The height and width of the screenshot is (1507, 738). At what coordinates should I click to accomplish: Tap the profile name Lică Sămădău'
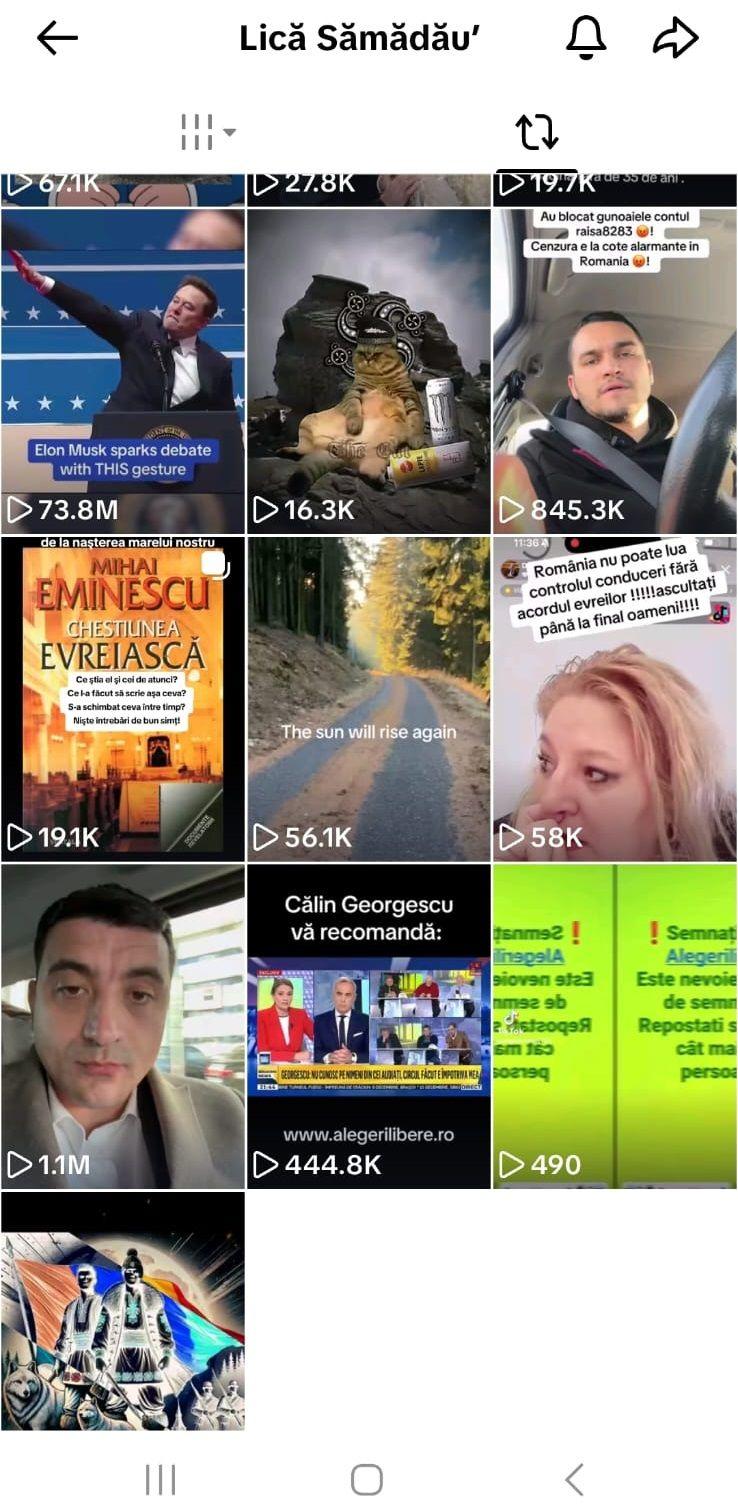pos(358,38)
